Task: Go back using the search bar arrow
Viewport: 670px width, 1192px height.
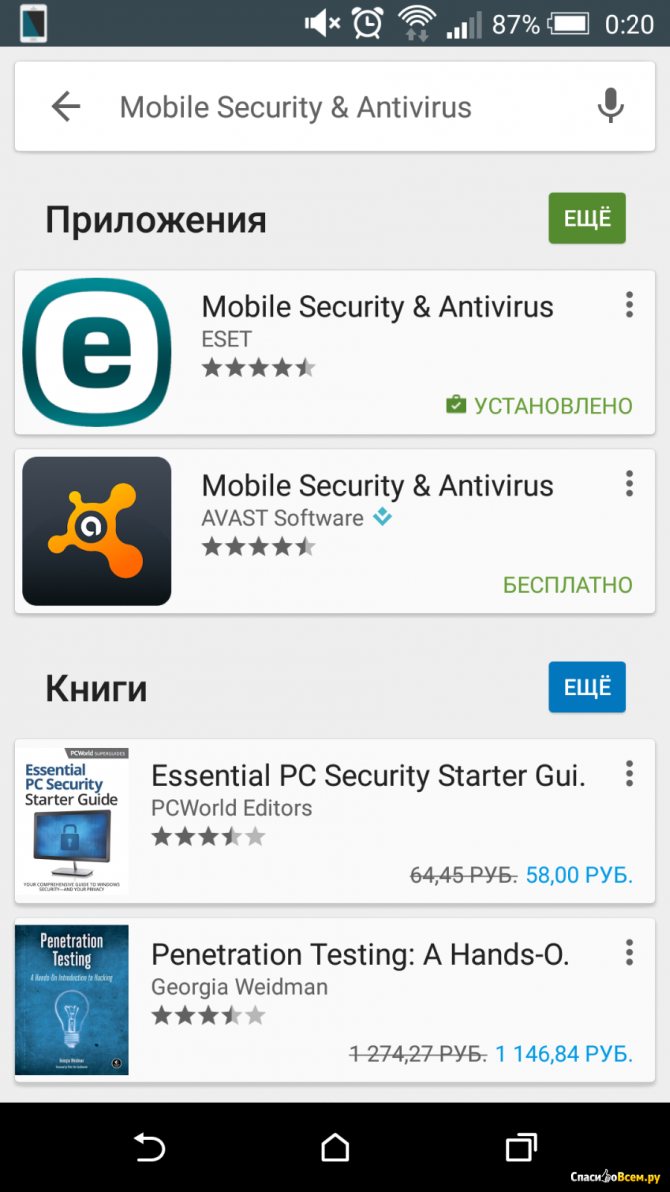Action: (x=66, y=107)
